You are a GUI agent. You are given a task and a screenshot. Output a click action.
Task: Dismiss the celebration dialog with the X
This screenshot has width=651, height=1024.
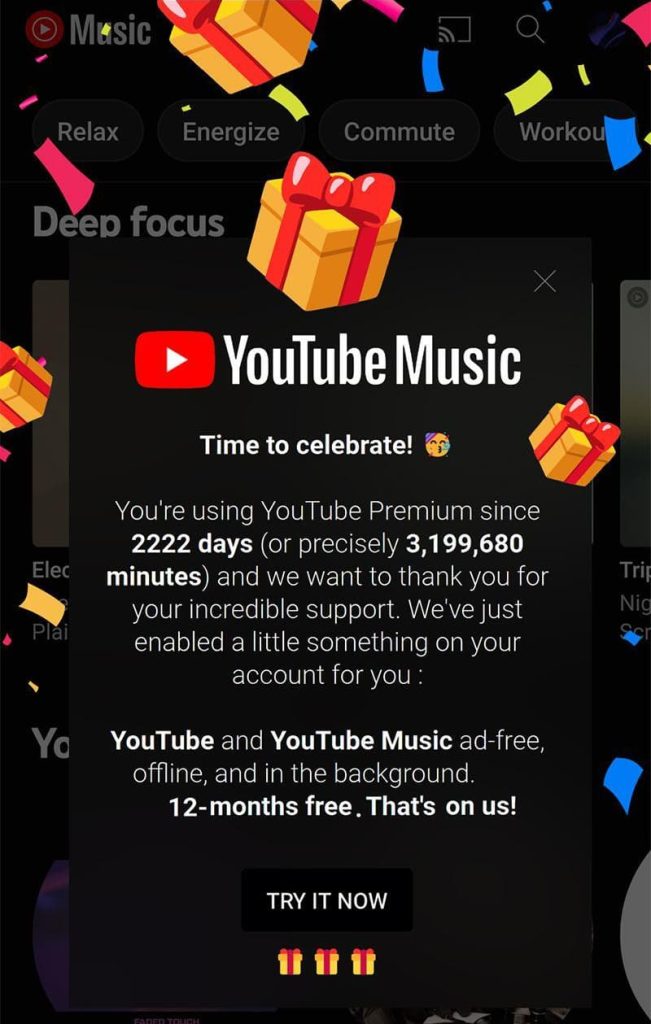[544, 282]
